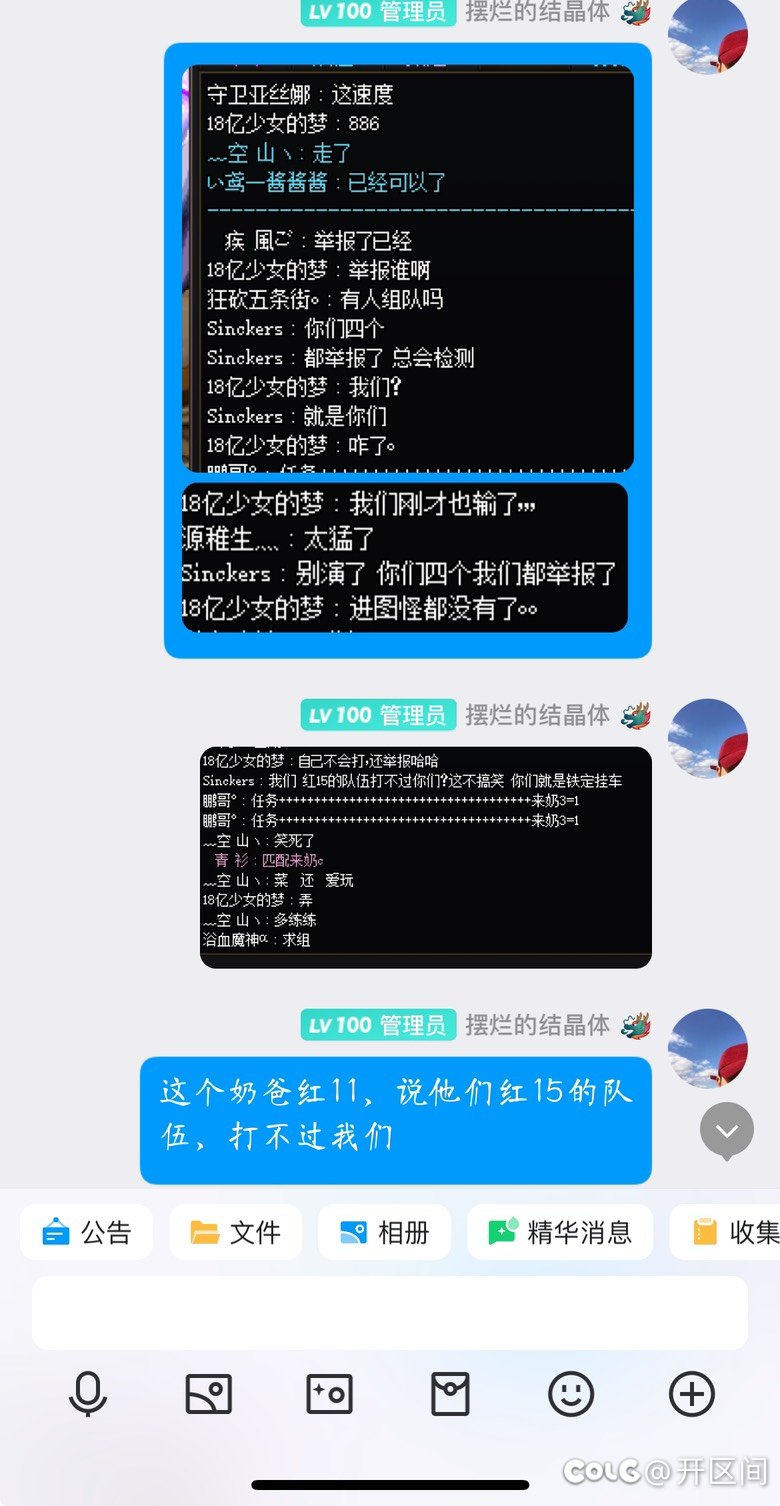Open the emoji smiley panel
The image size is (780, 1506).
click(571, 1394)
